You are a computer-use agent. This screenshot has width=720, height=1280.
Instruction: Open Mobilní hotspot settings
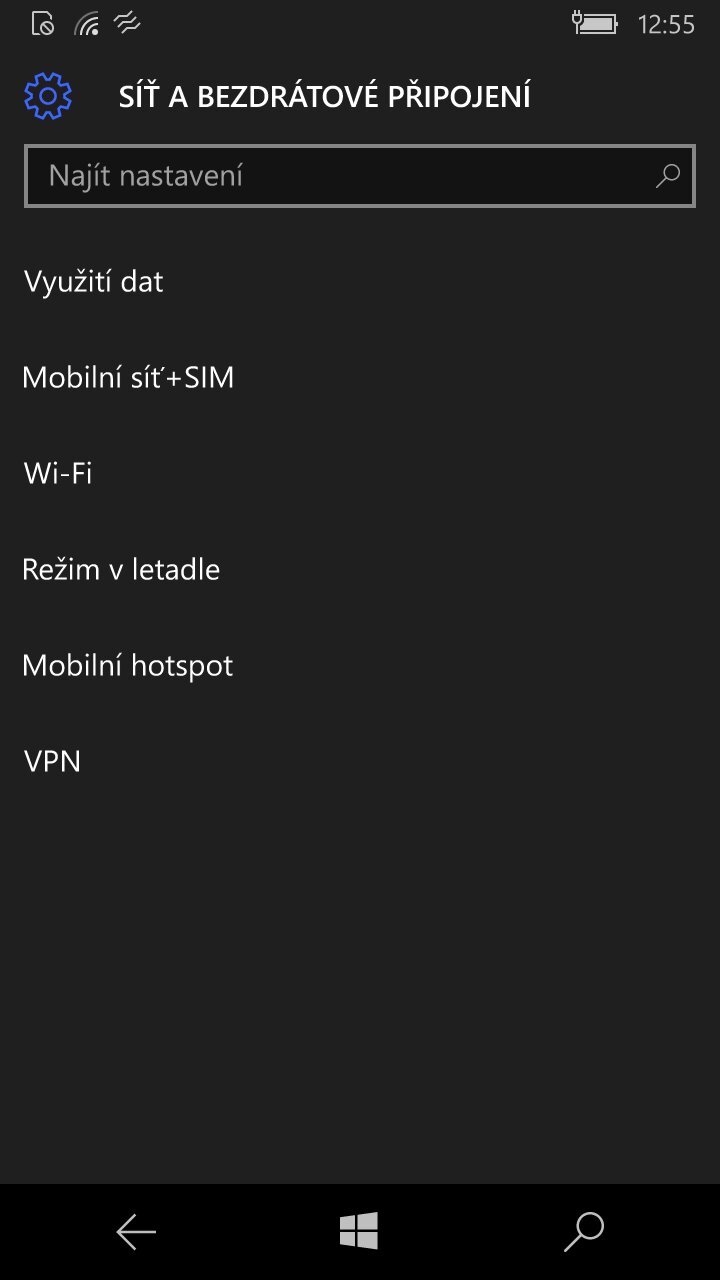[126, 665]
